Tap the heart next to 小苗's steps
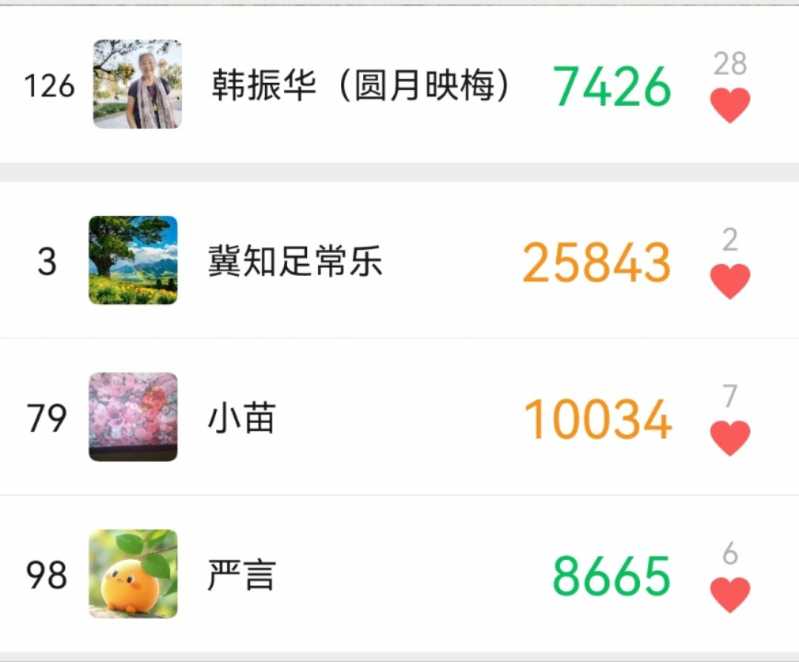The height and width of the screenshot is (662, 799). [730, 437]
